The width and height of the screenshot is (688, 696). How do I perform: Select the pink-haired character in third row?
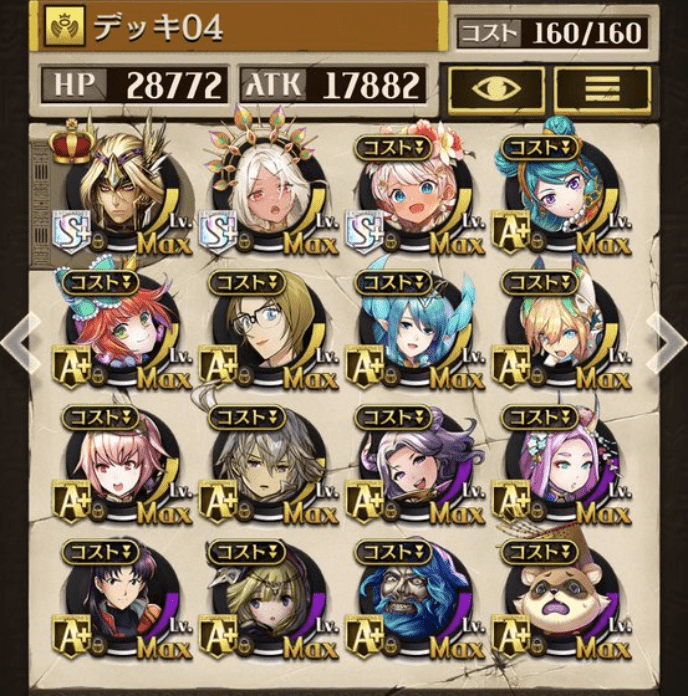[118, 468]
